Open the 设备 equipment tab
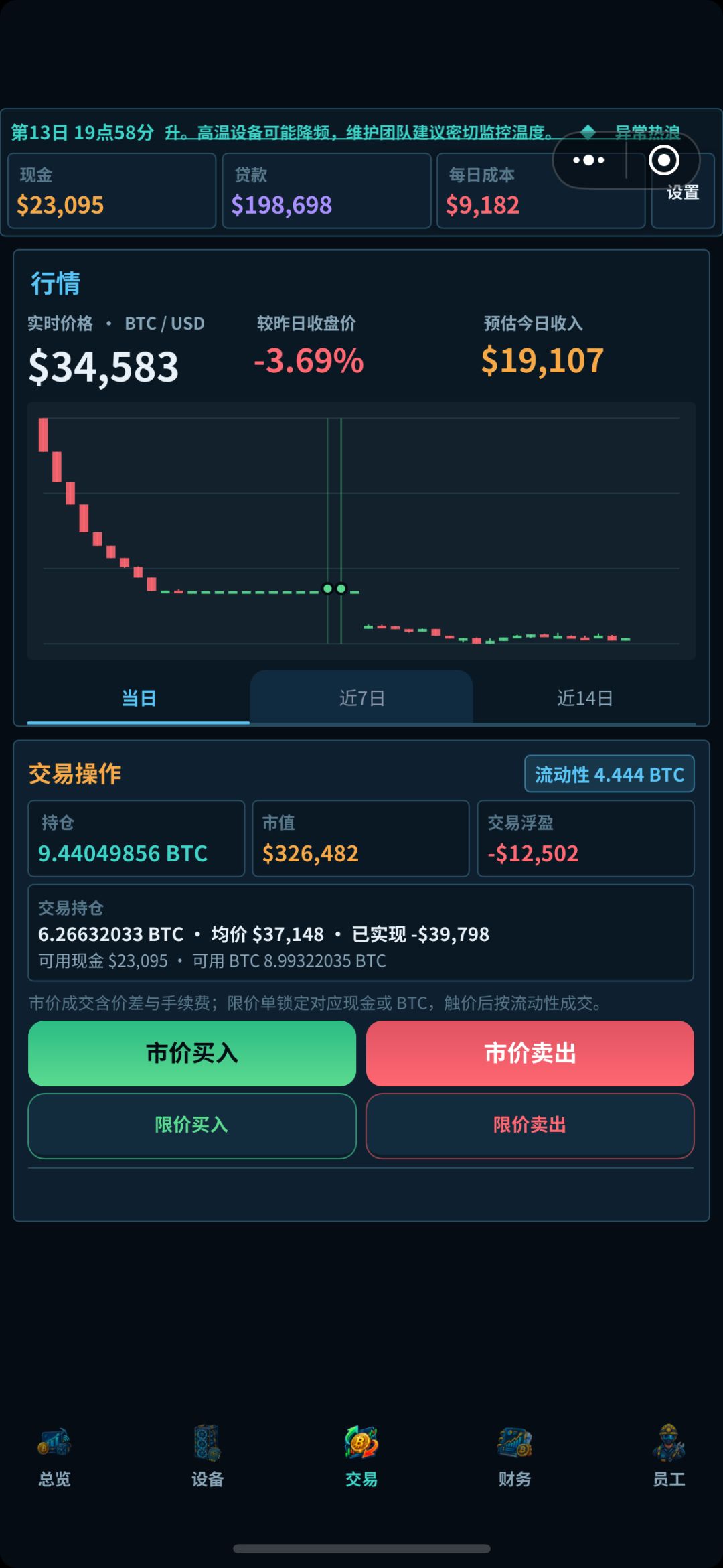This screenshot has height=1568, width=723. (208, 1456)
